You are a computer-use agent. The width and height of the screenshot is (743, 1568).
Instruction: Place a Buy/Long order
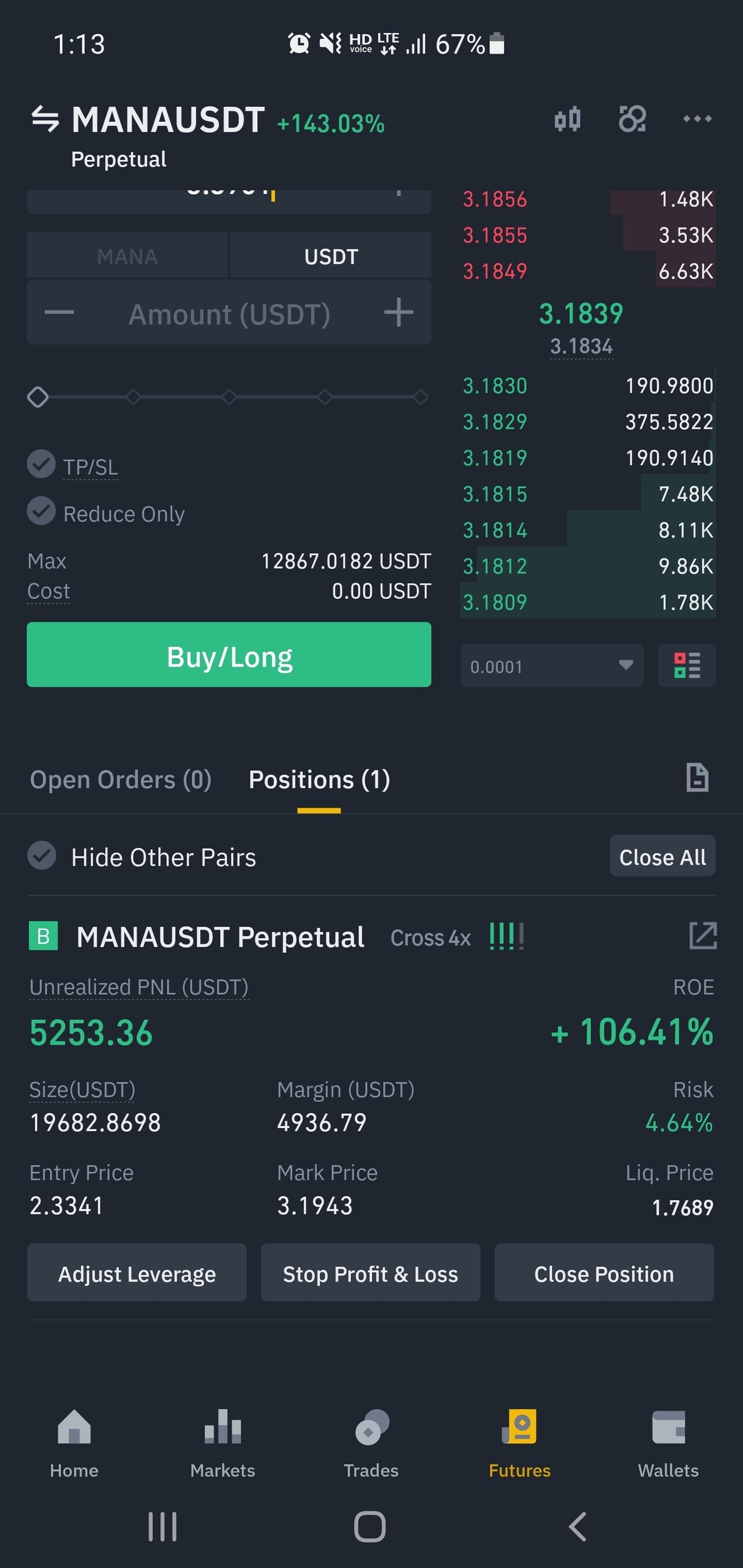[229, 655]
